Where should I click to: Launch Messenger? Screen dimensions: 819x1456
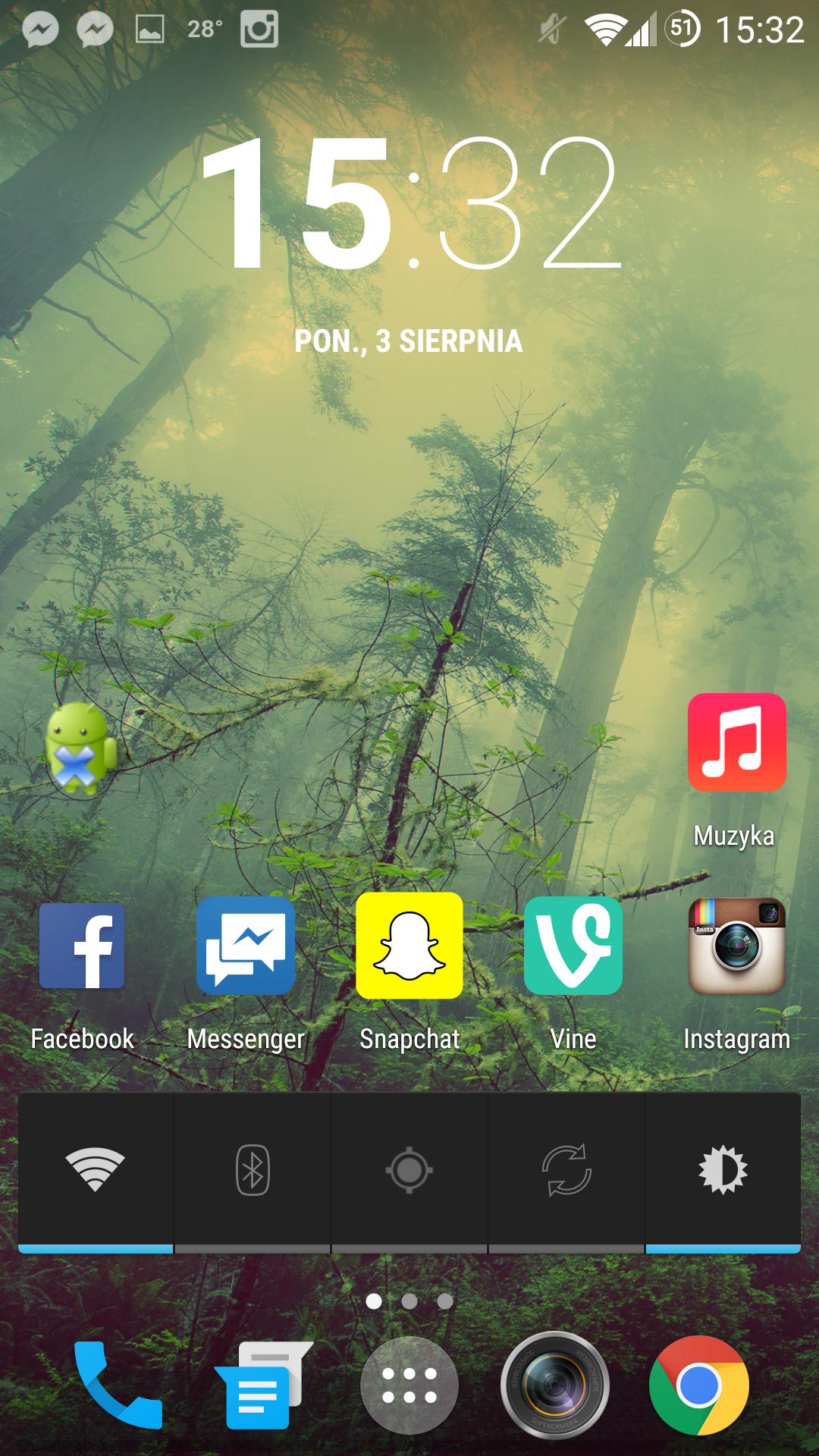pos(246,946)
